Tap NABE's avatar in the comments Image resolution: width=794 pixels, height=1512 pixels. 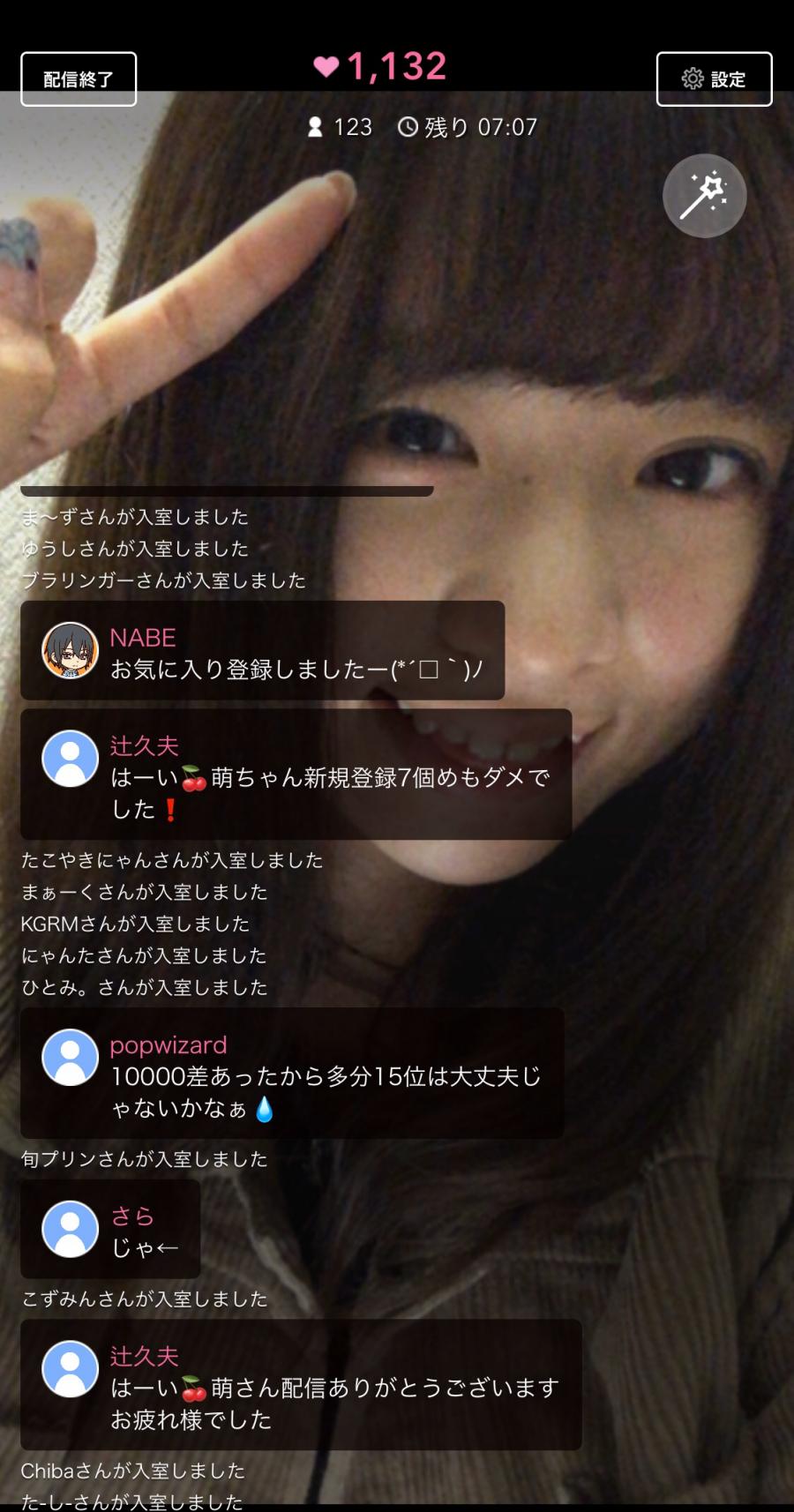click(x=71, y=650)
